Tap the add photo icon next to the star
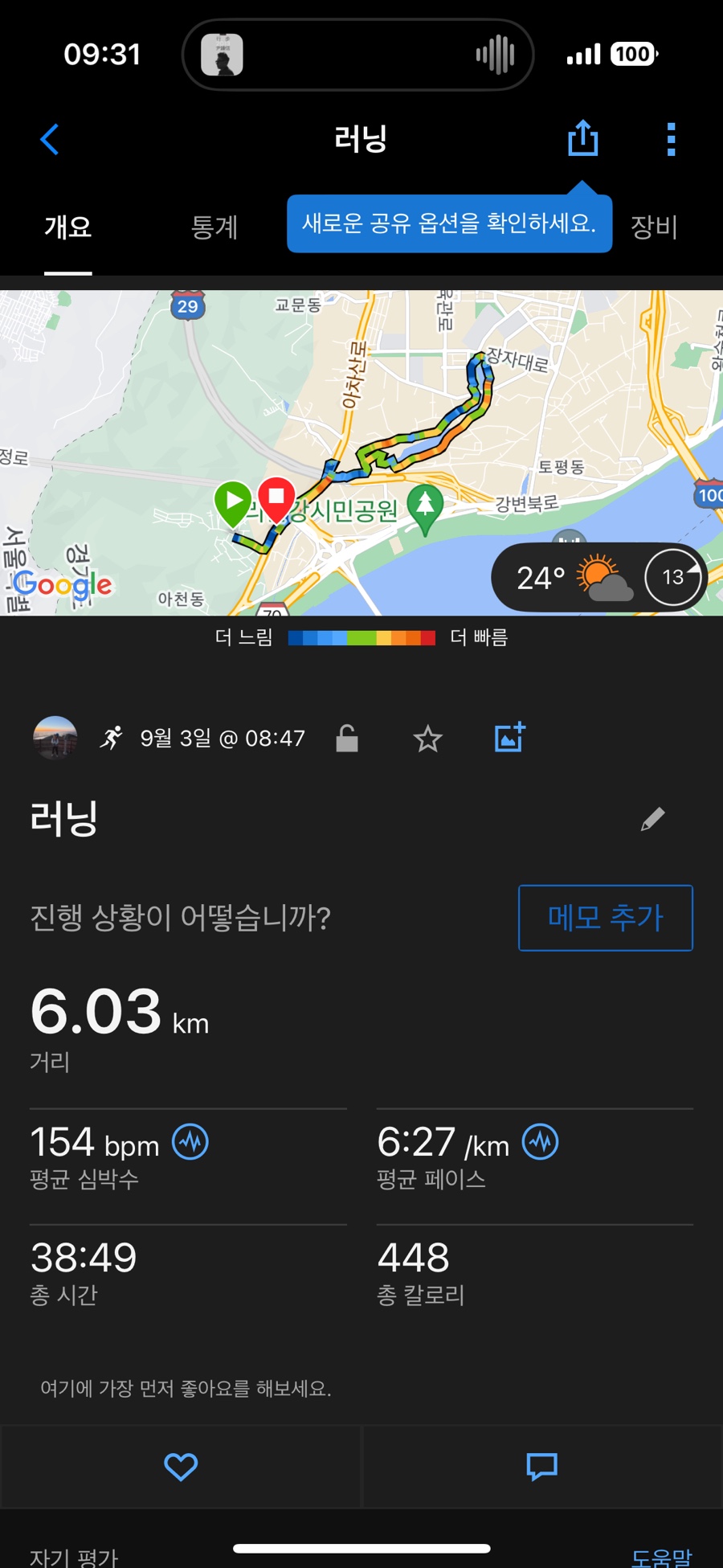 point(509,737)
